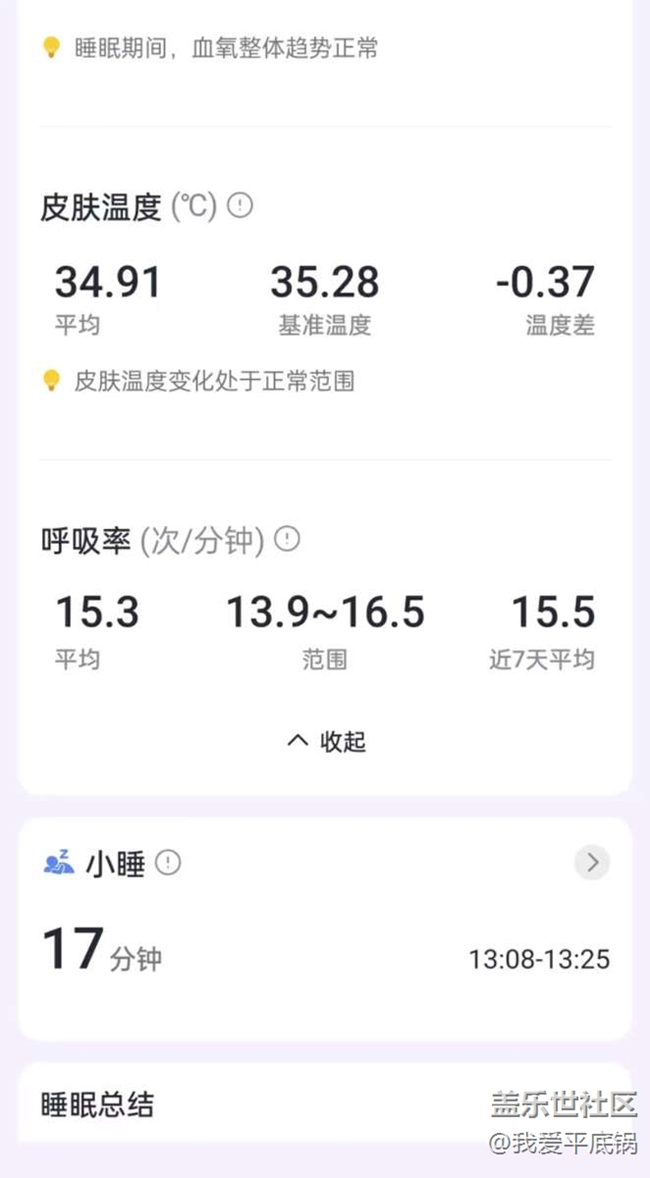Collapse details with 收起
This screenshot has height=1178, width=650.
coord(326,742)
